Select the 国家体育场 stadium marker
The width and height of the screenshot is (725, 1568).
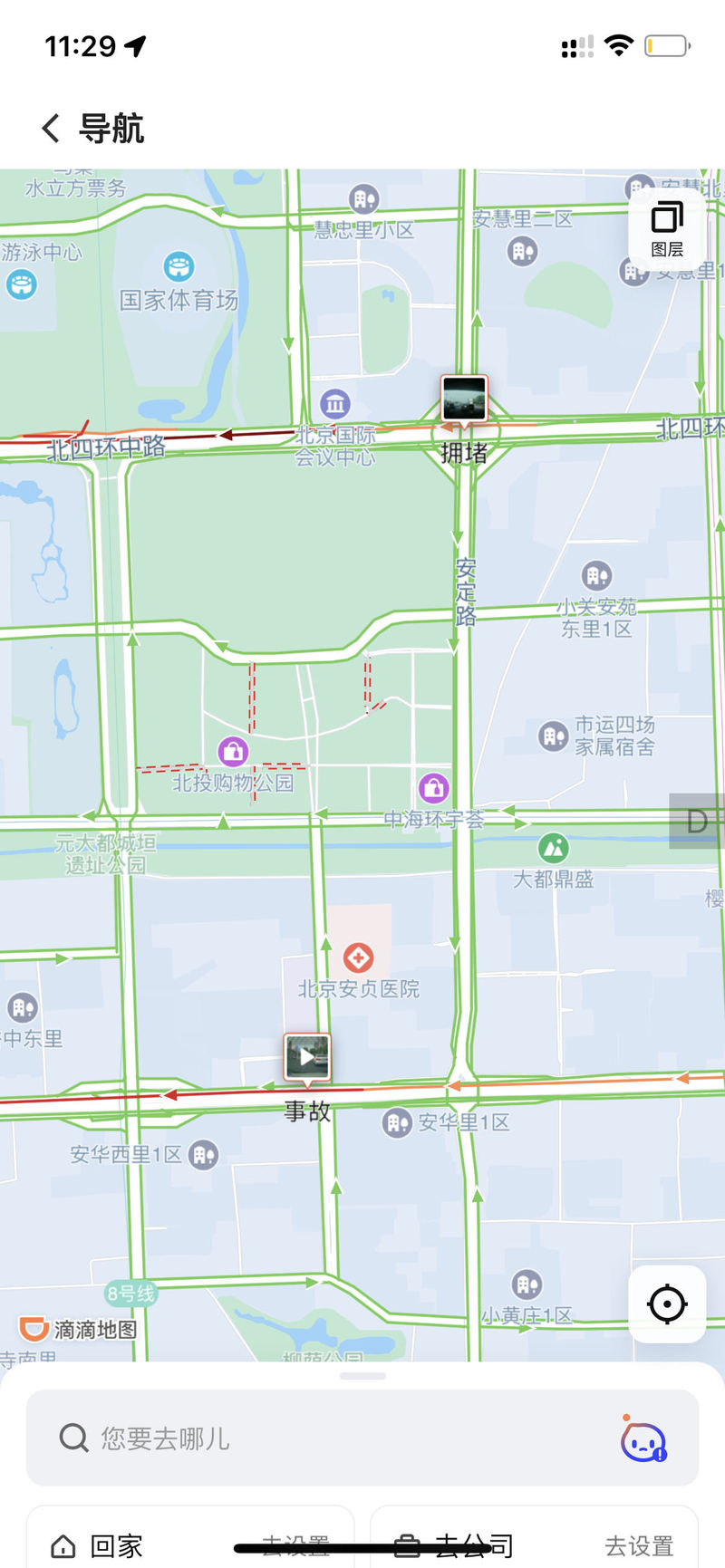(179, 267)
